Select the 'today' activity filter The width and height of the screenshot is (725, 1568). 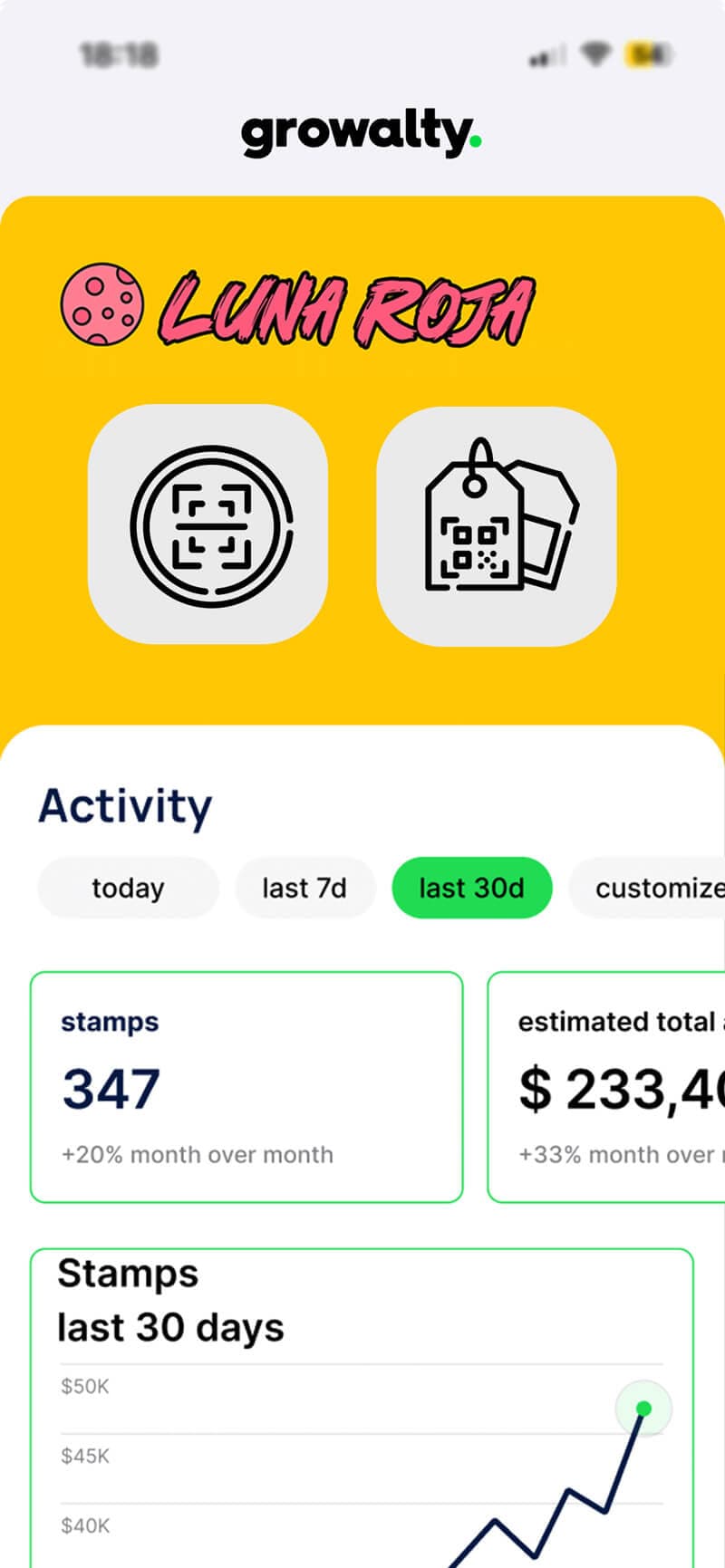127,888
